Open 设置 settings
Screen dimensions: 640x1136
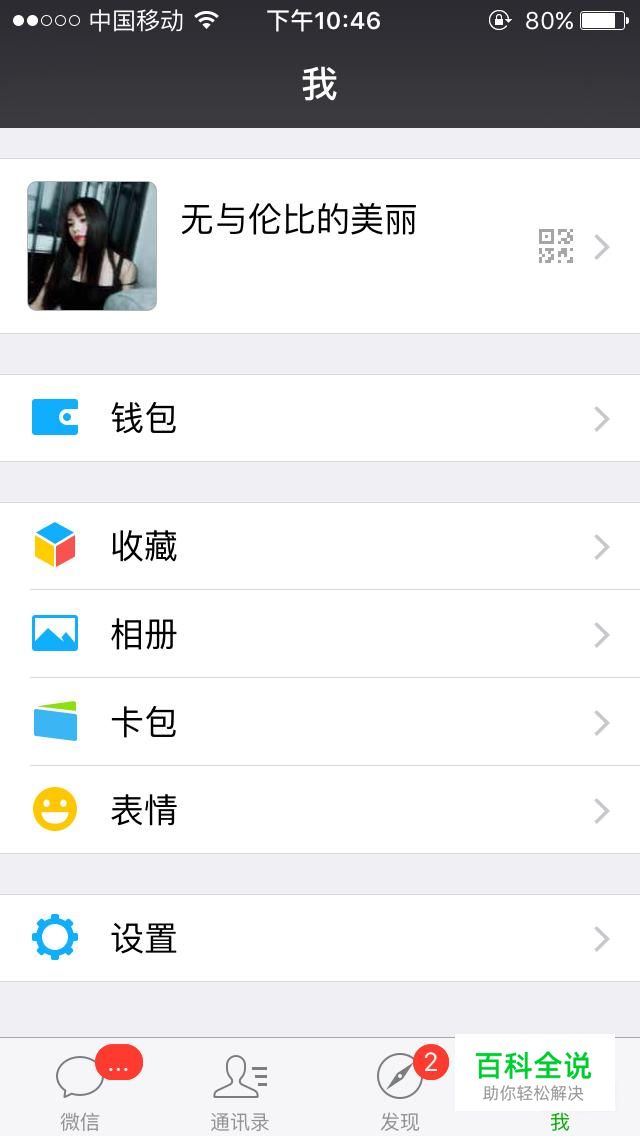click(x=320, y=938)
